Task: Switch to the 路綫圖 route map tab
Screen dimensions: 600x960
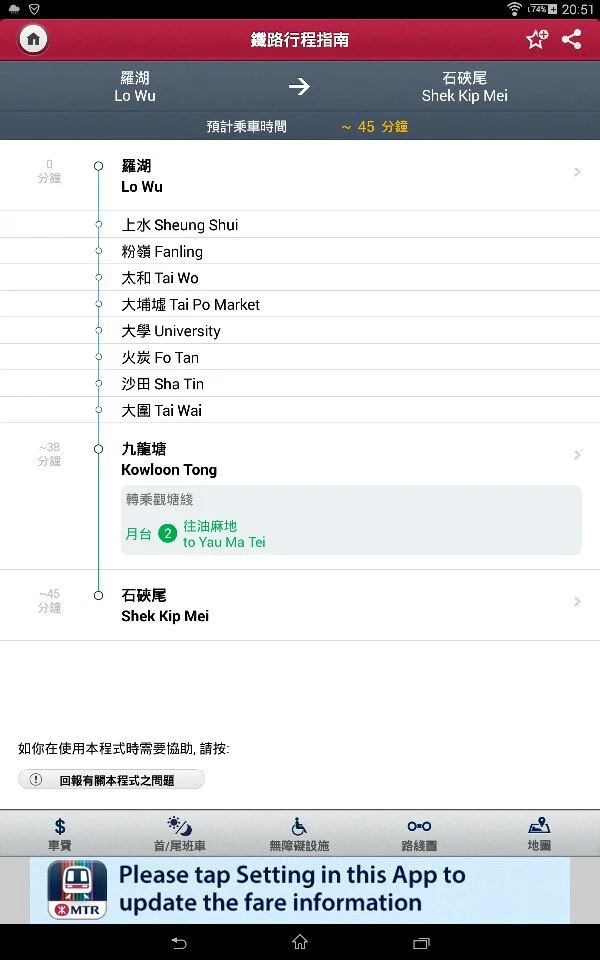Action: click(419, 834)
